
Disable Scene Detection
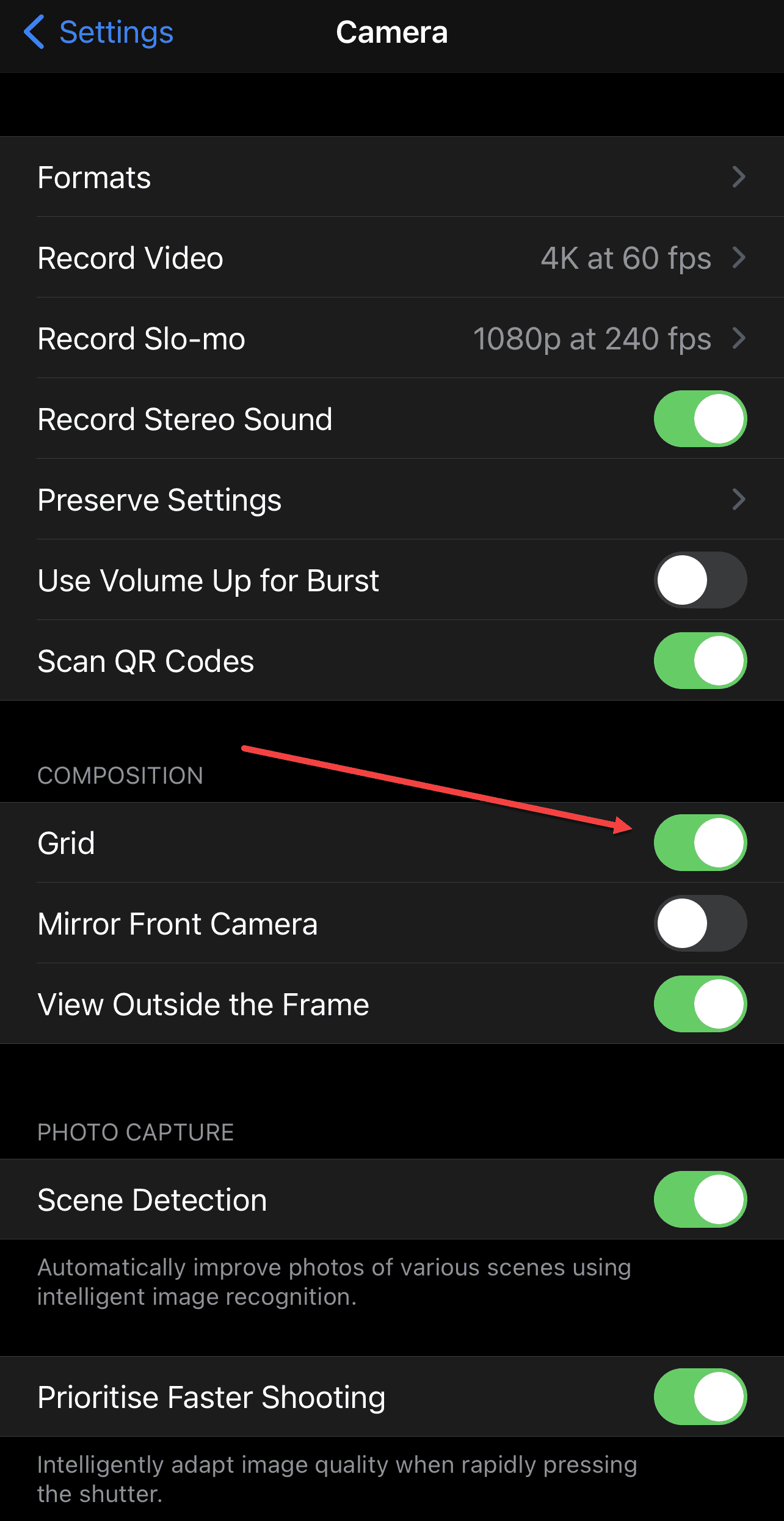(x=700, y=1200)
